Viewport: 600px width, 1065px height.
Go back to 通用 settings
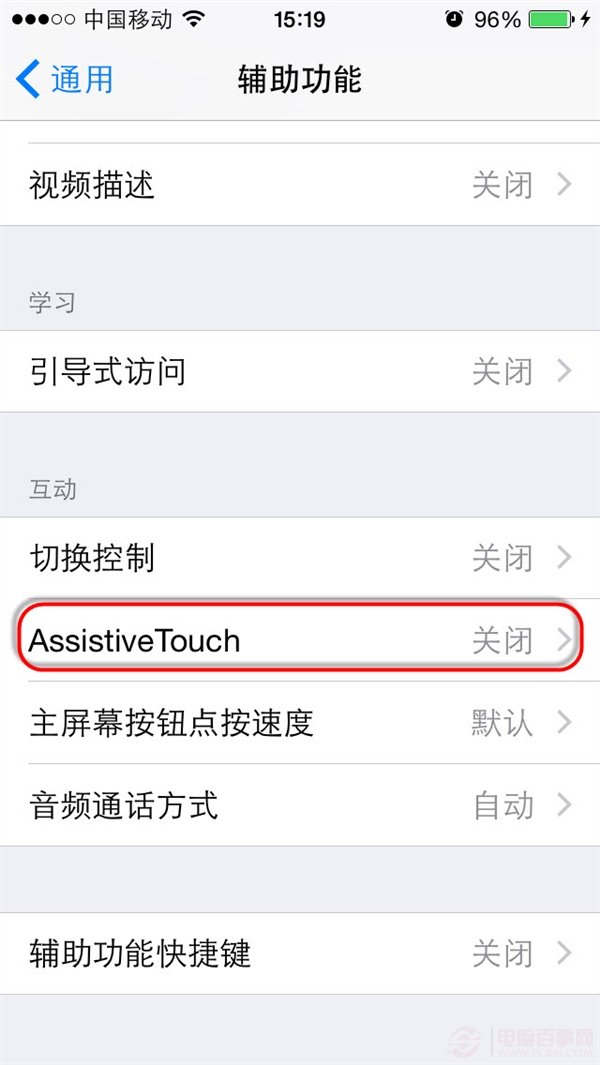click(65, 80)
